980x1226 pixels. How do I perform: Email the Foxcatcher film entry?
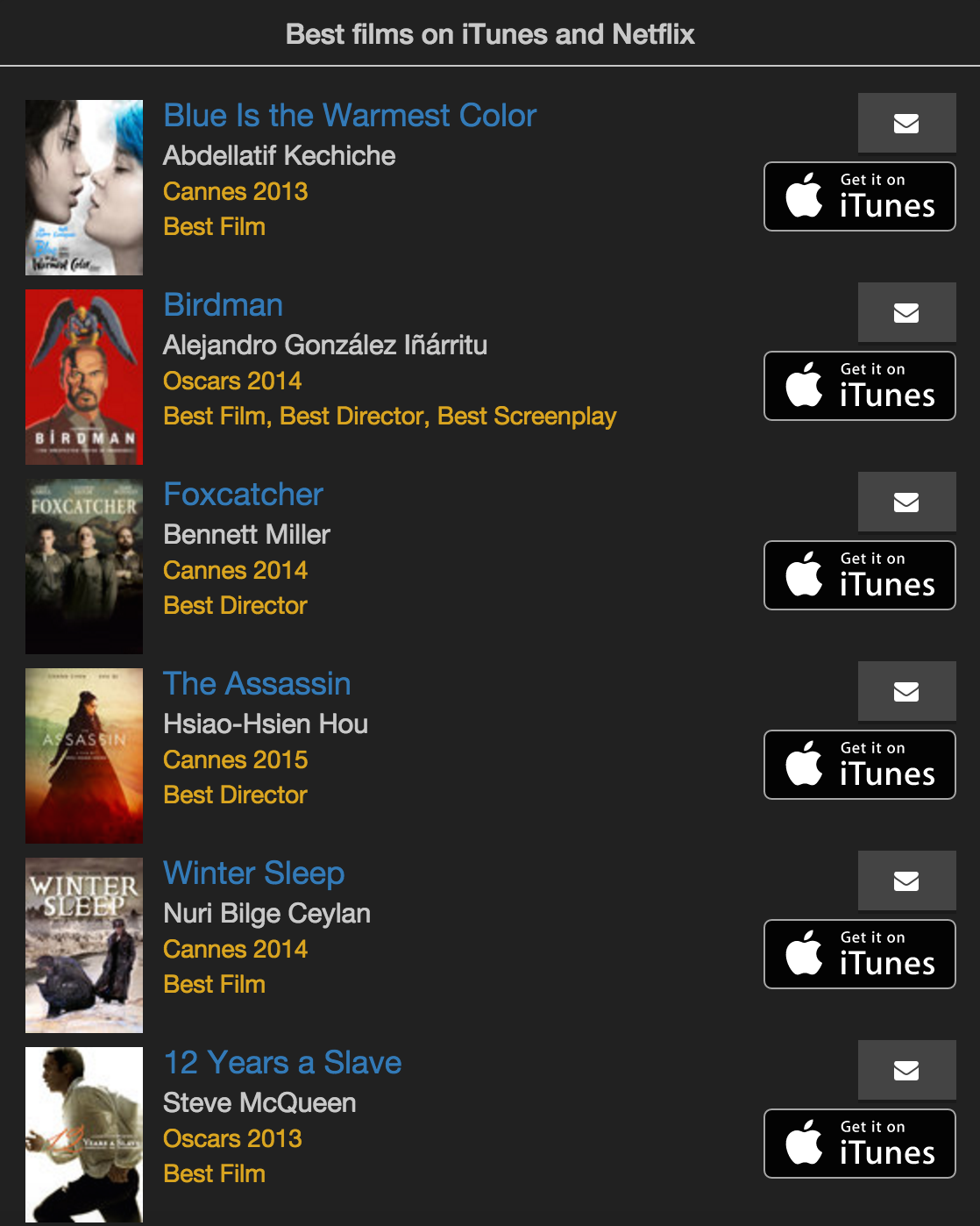click(906, 503)
